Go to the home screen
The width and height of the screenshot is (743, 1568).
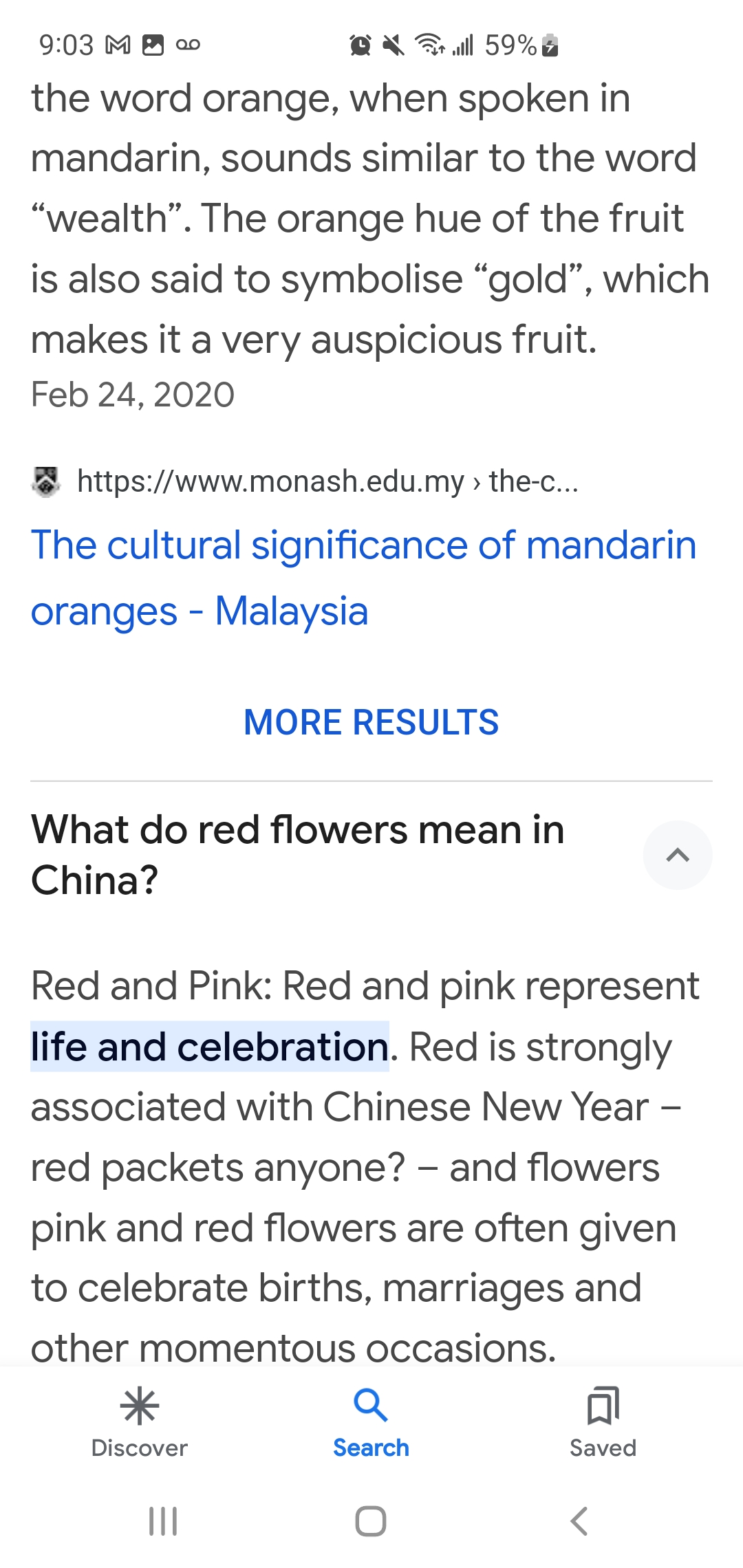coord(371,1521)
